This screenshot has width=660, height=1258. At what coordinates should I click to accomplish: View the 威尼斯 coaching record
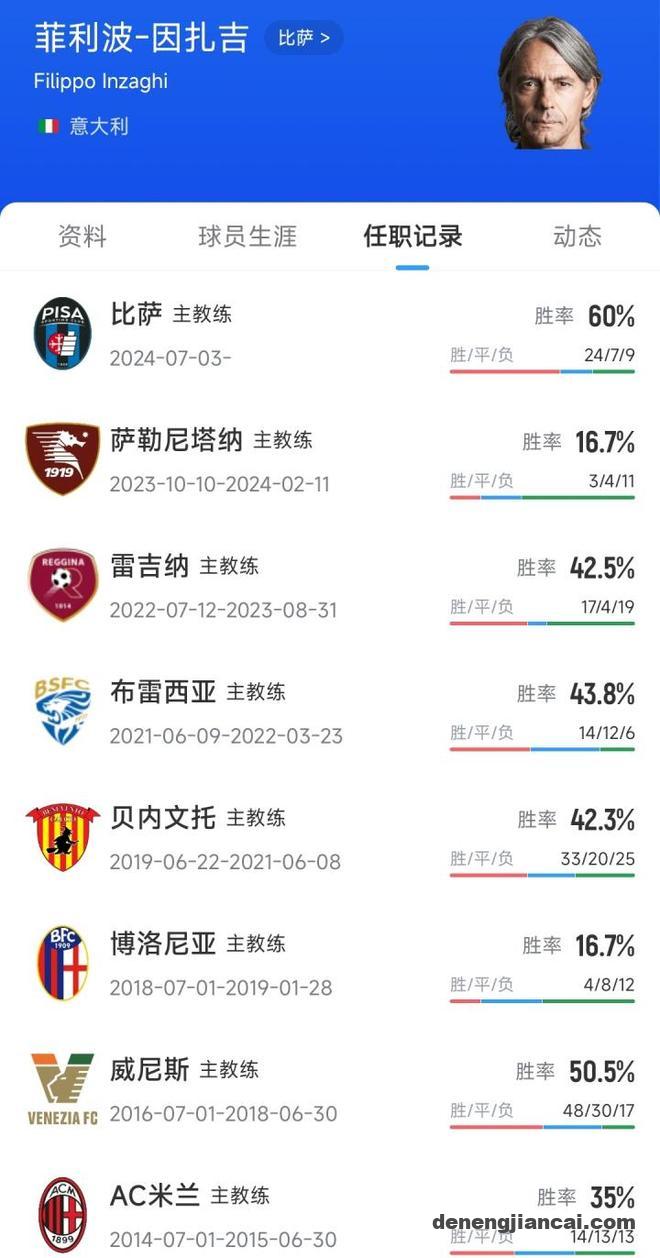pos(330,1090)
